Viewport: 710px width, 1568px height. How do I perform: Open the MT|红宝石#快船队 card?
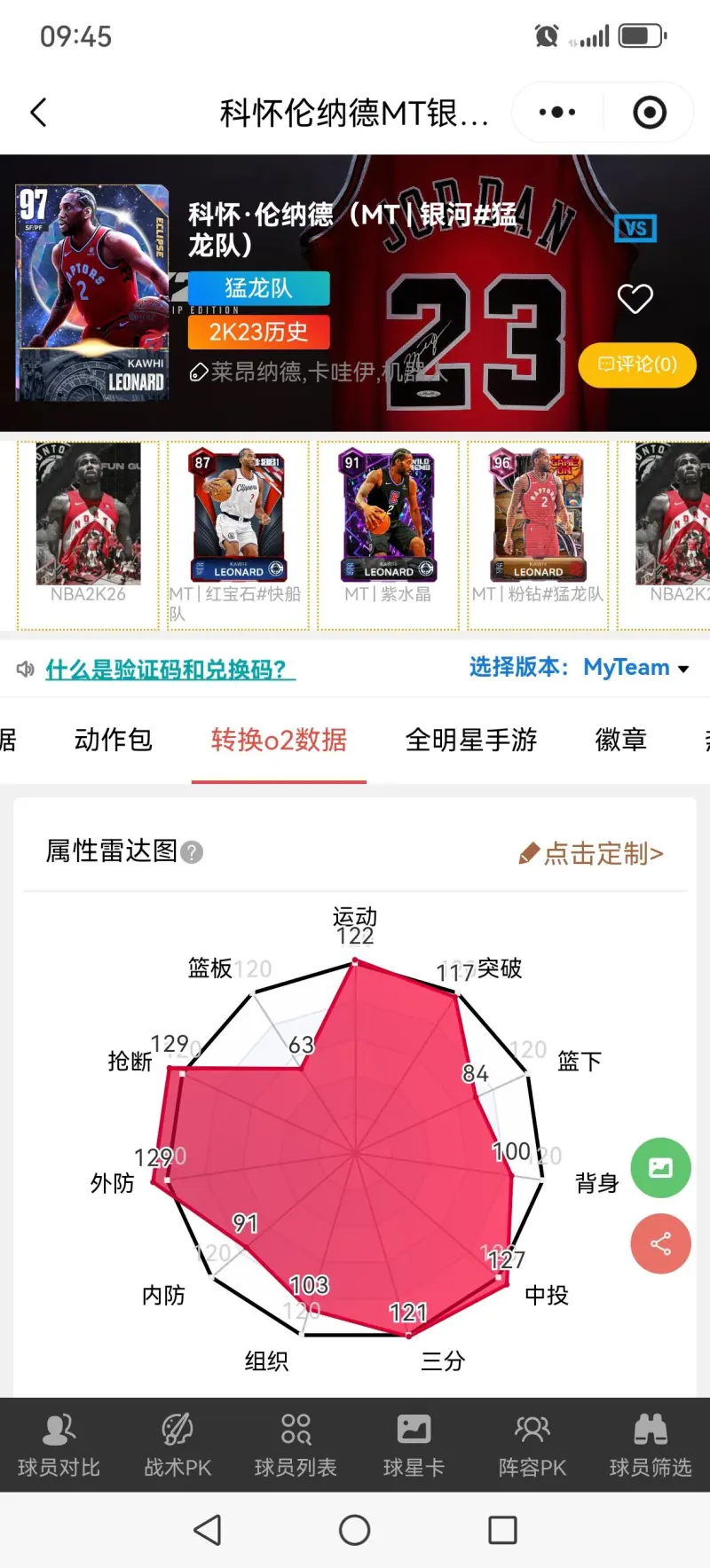(238, 535)
